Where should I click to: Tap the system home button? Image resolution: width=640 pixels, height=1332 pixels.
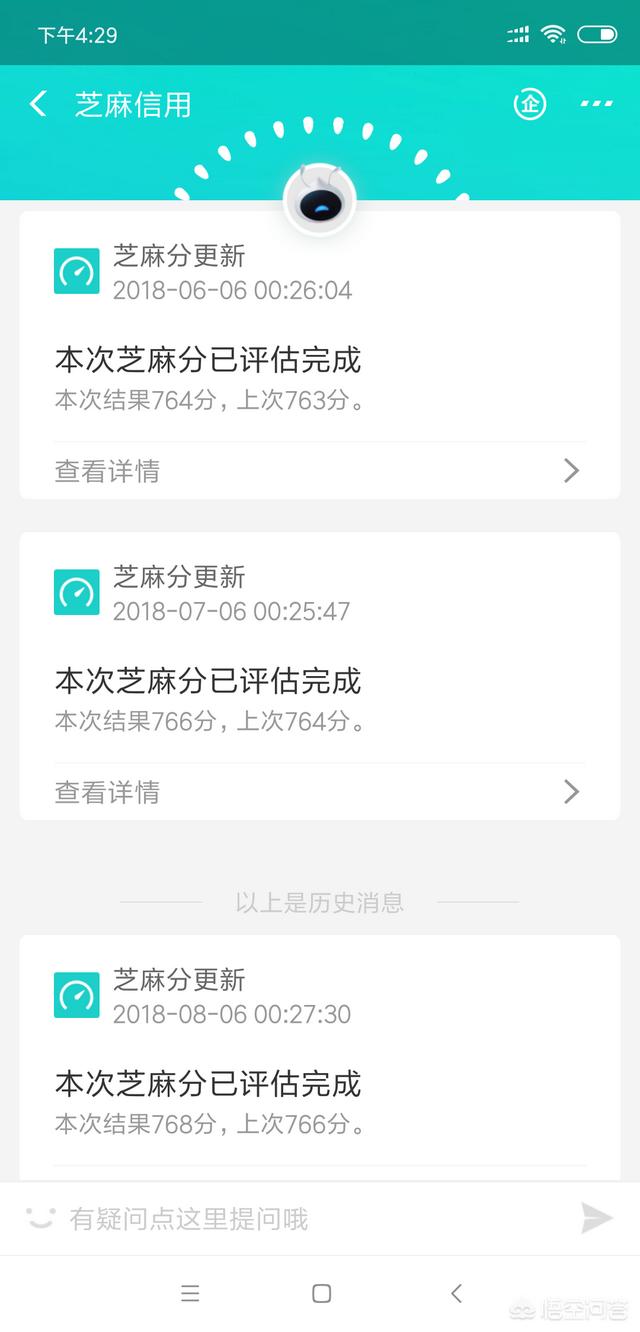coord(321,1293)
